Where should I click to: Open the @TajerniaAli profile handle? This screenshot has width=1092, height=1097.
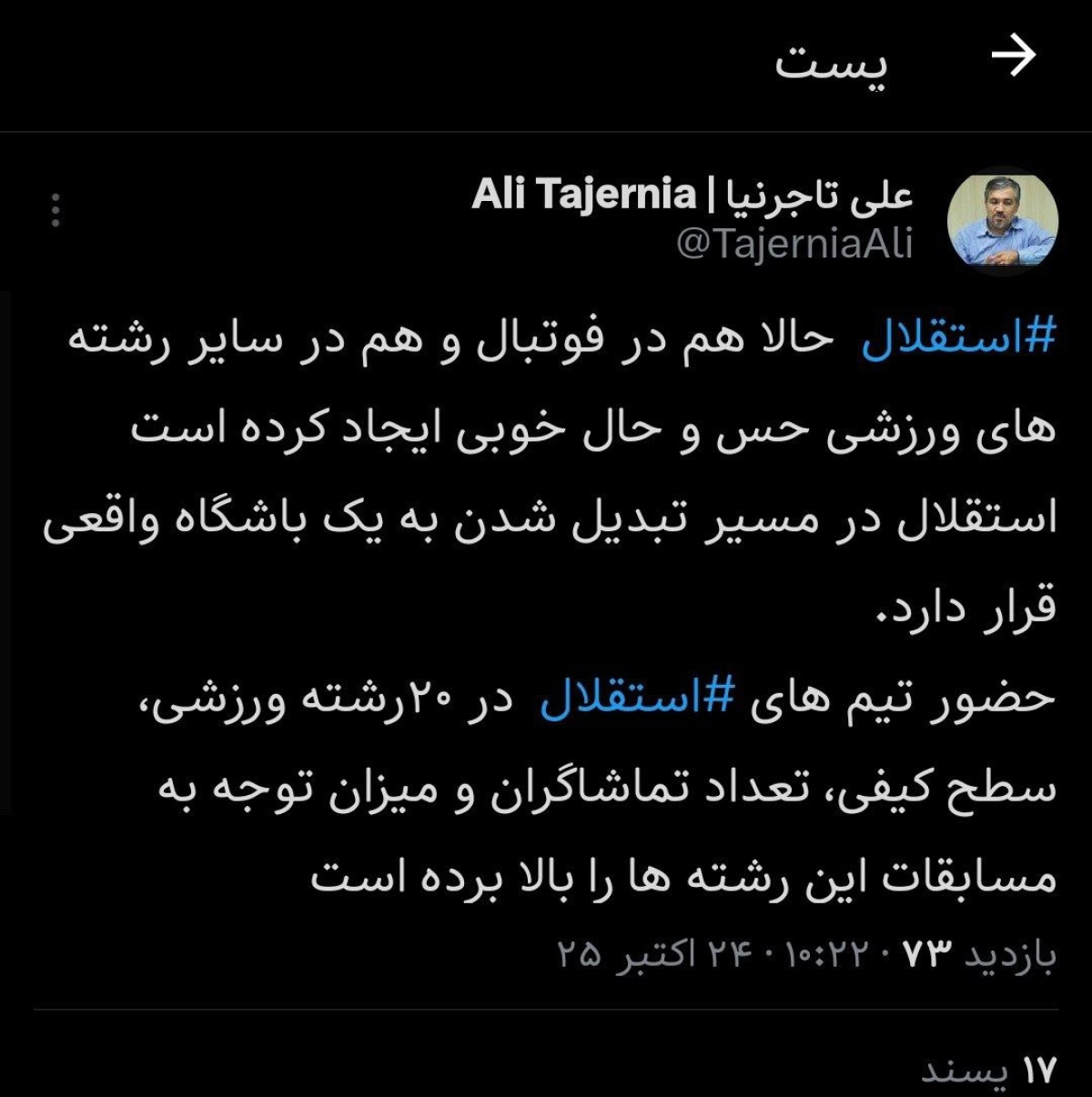click(794, 245)
